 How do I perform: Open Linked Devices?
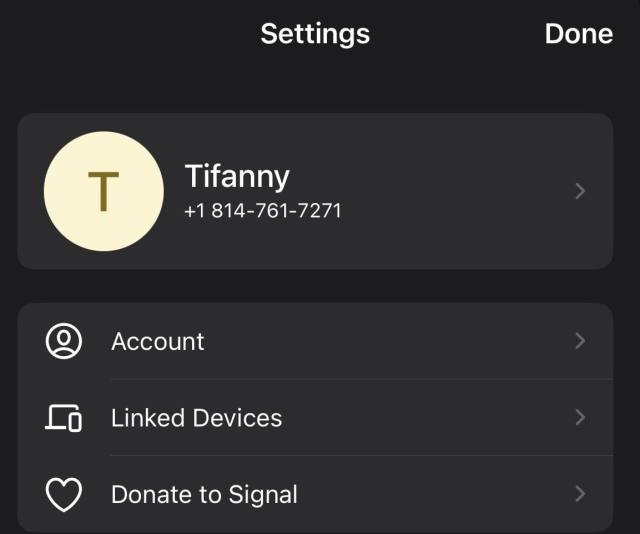(x=315, y=418)
